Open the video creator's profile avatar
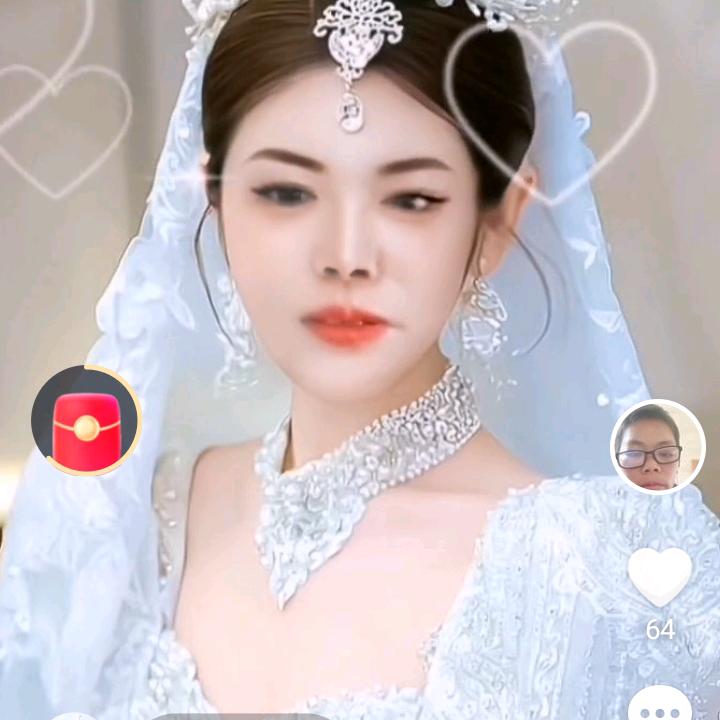Viewport: 720px width, 720px height. pos(658,447)
